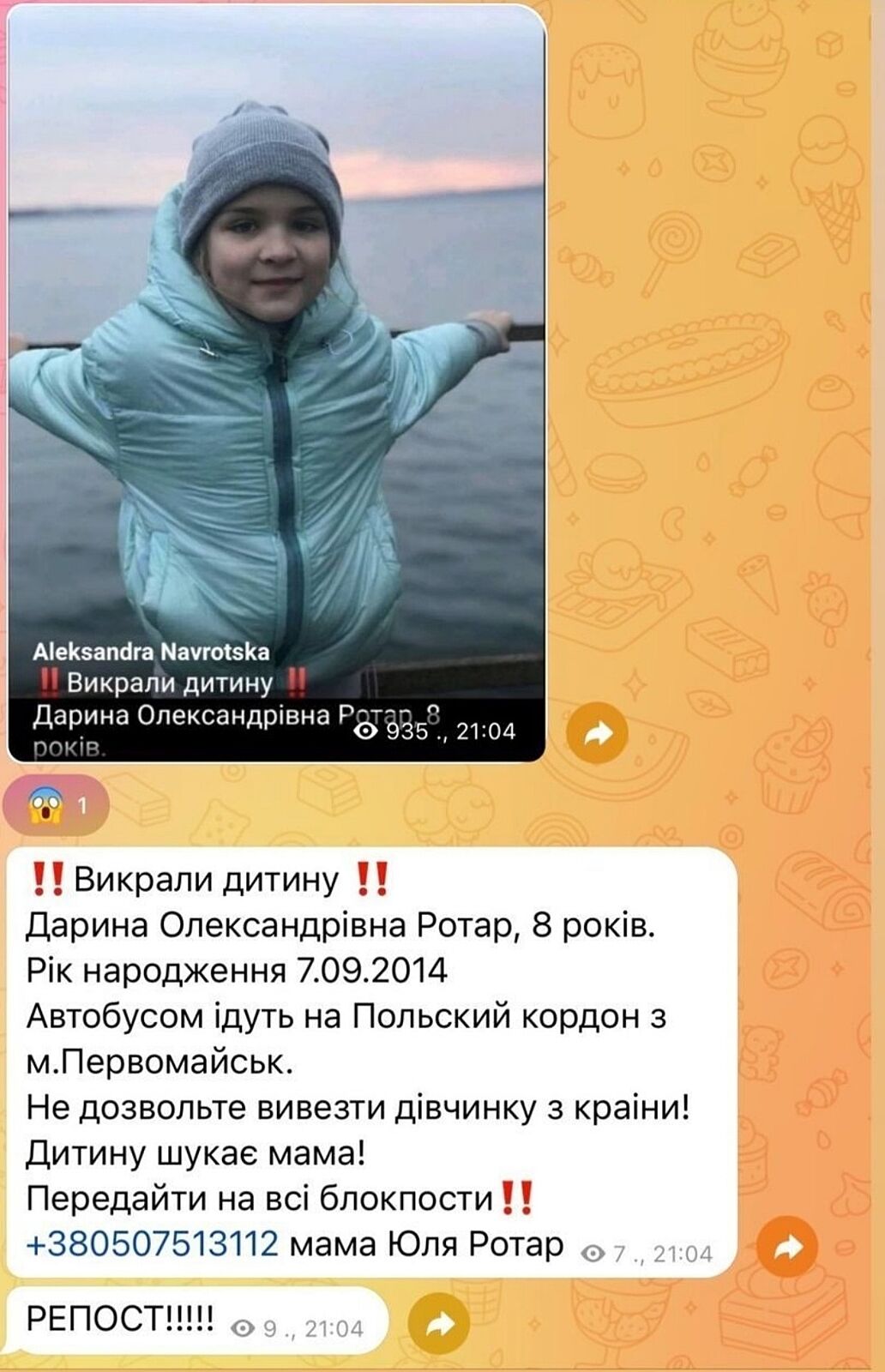
Task: Forward the message with the phone number
Action: coord(786,1247)
